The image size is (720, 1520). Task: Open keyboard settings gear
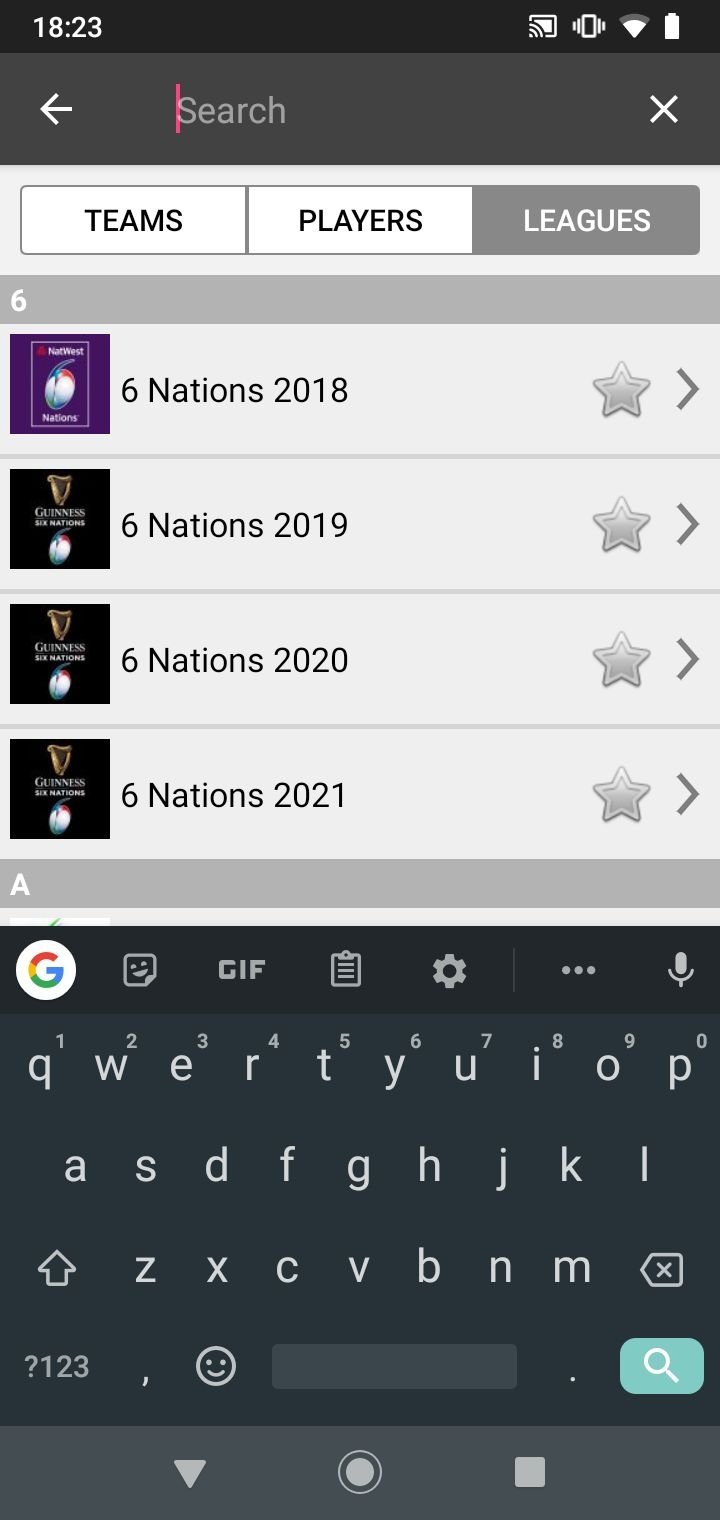tap(449, 970)
